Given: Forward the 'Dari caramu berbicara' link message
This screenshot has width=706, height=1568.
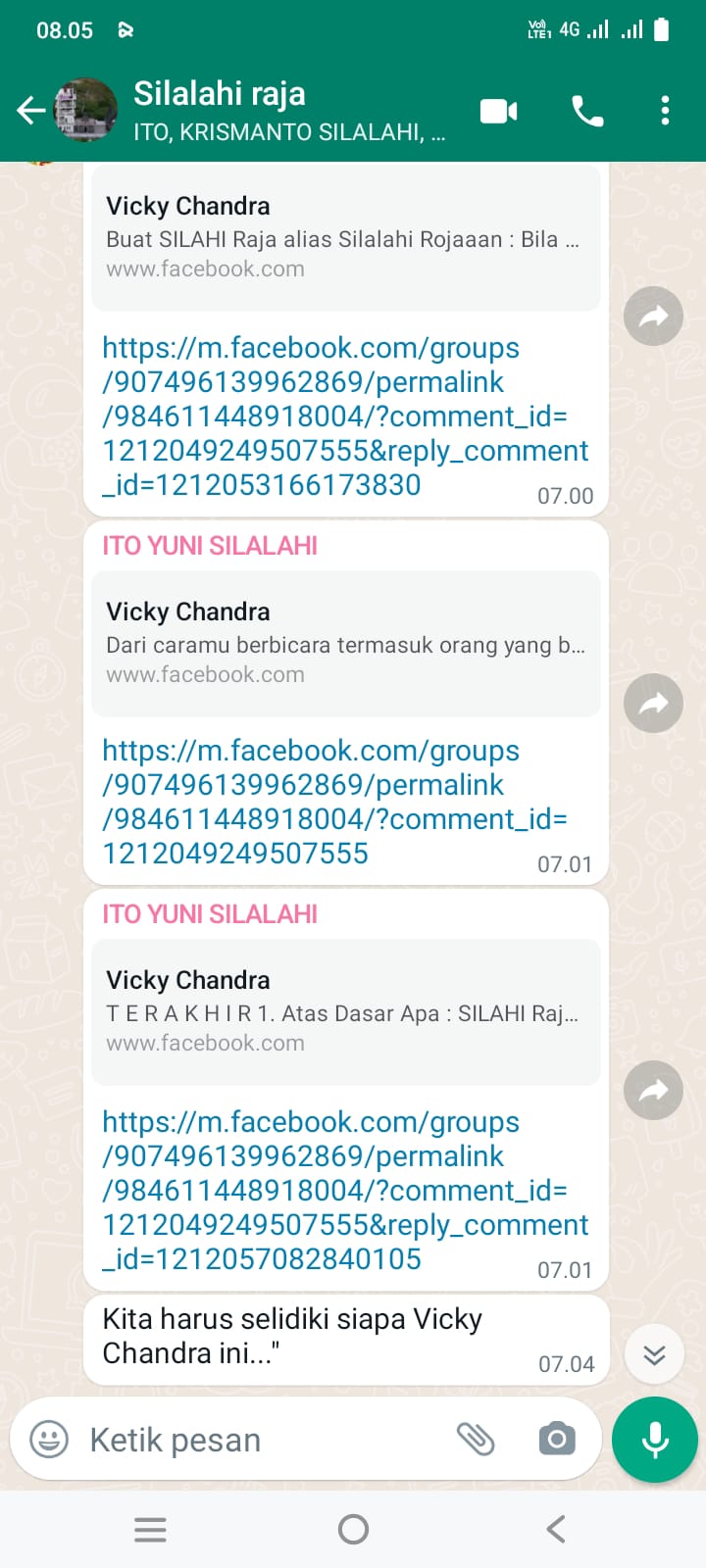Looking at the screenshot, I should coord(653,704).
